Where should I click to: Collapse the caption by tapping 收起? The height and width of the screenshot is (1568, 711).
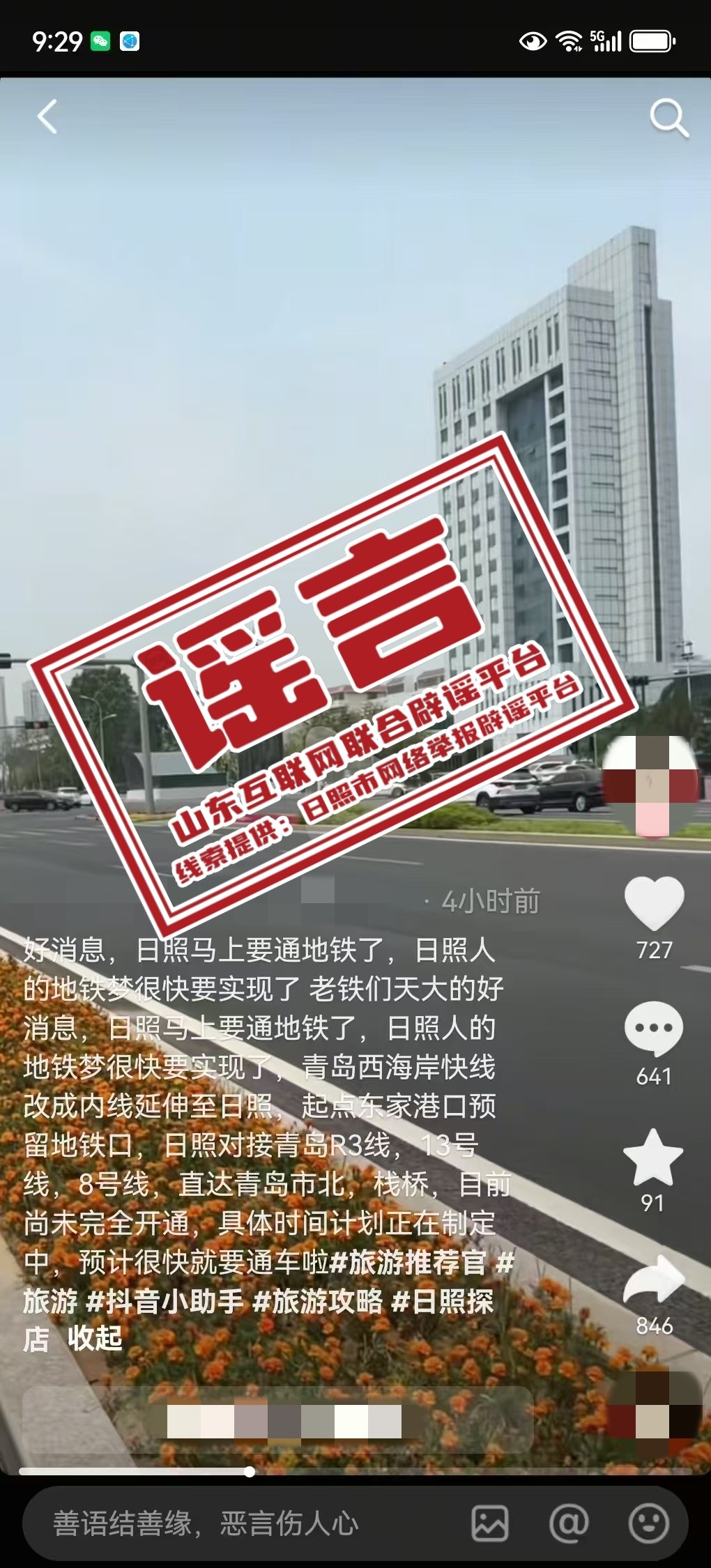(95, 1337)
